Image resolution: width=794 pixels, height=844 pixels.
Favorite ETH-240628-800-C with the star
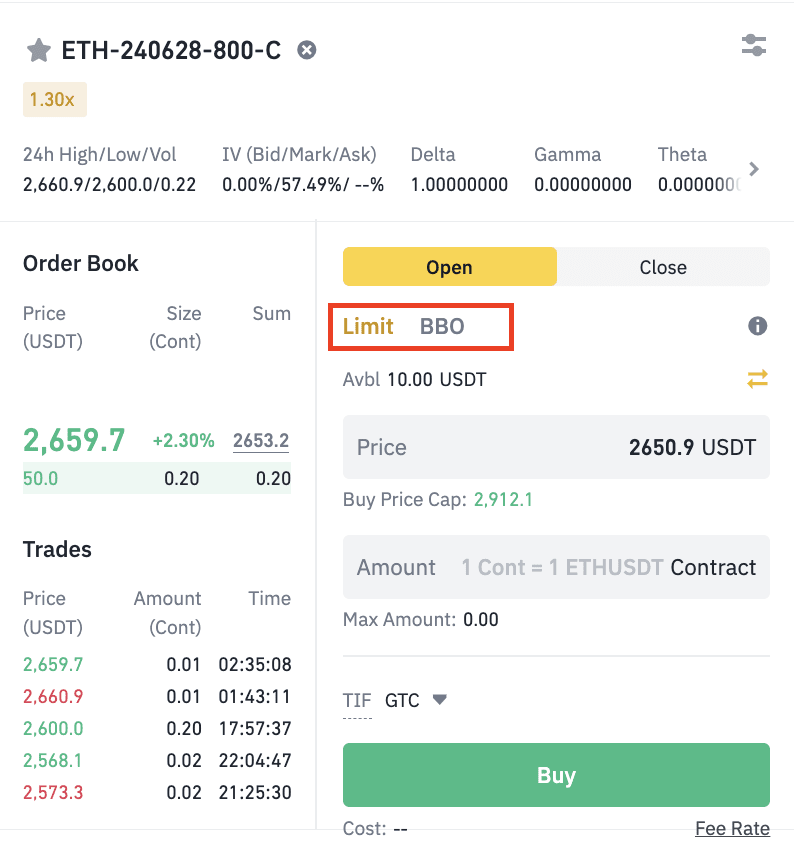38,50
